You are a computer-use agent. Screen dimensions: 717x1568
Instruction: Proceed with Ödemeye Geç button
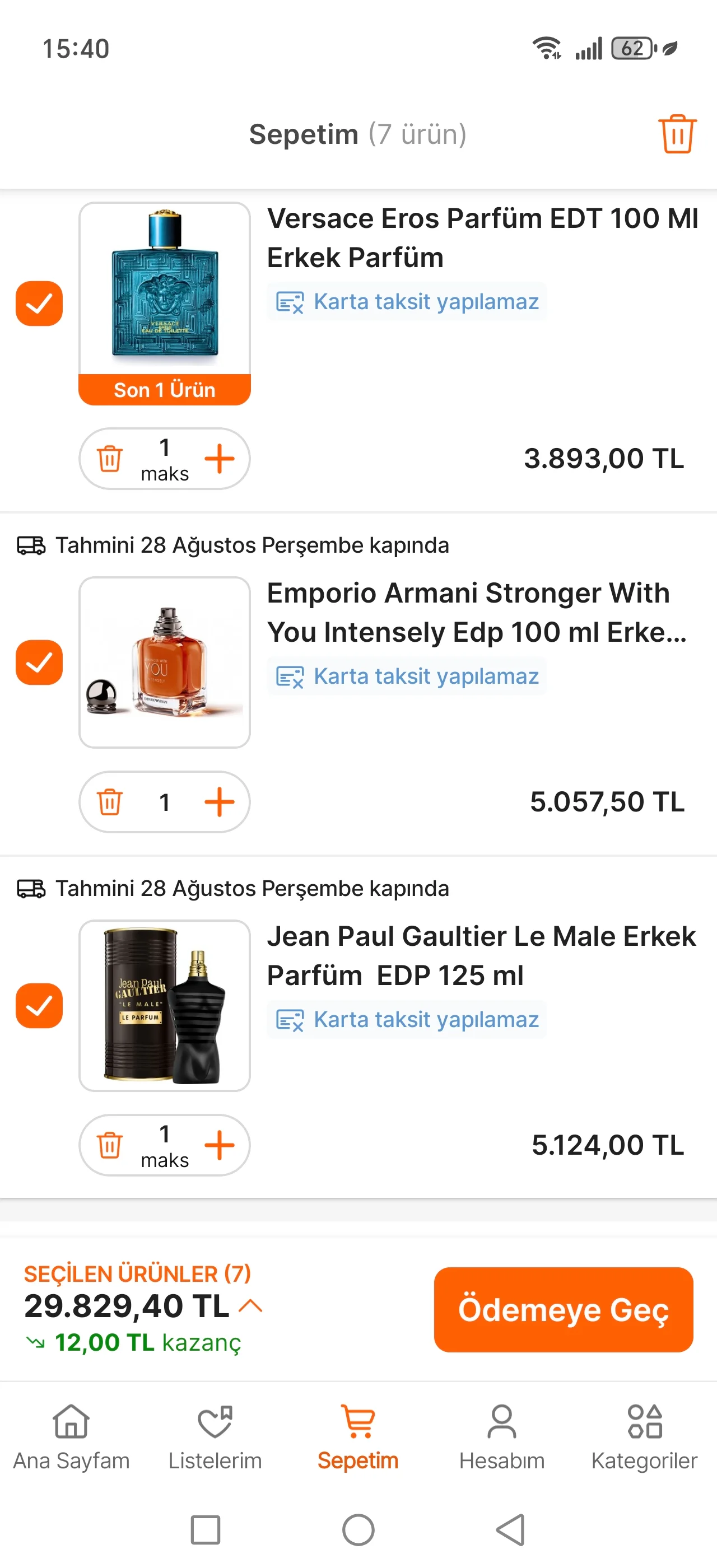coord(563,1310)
